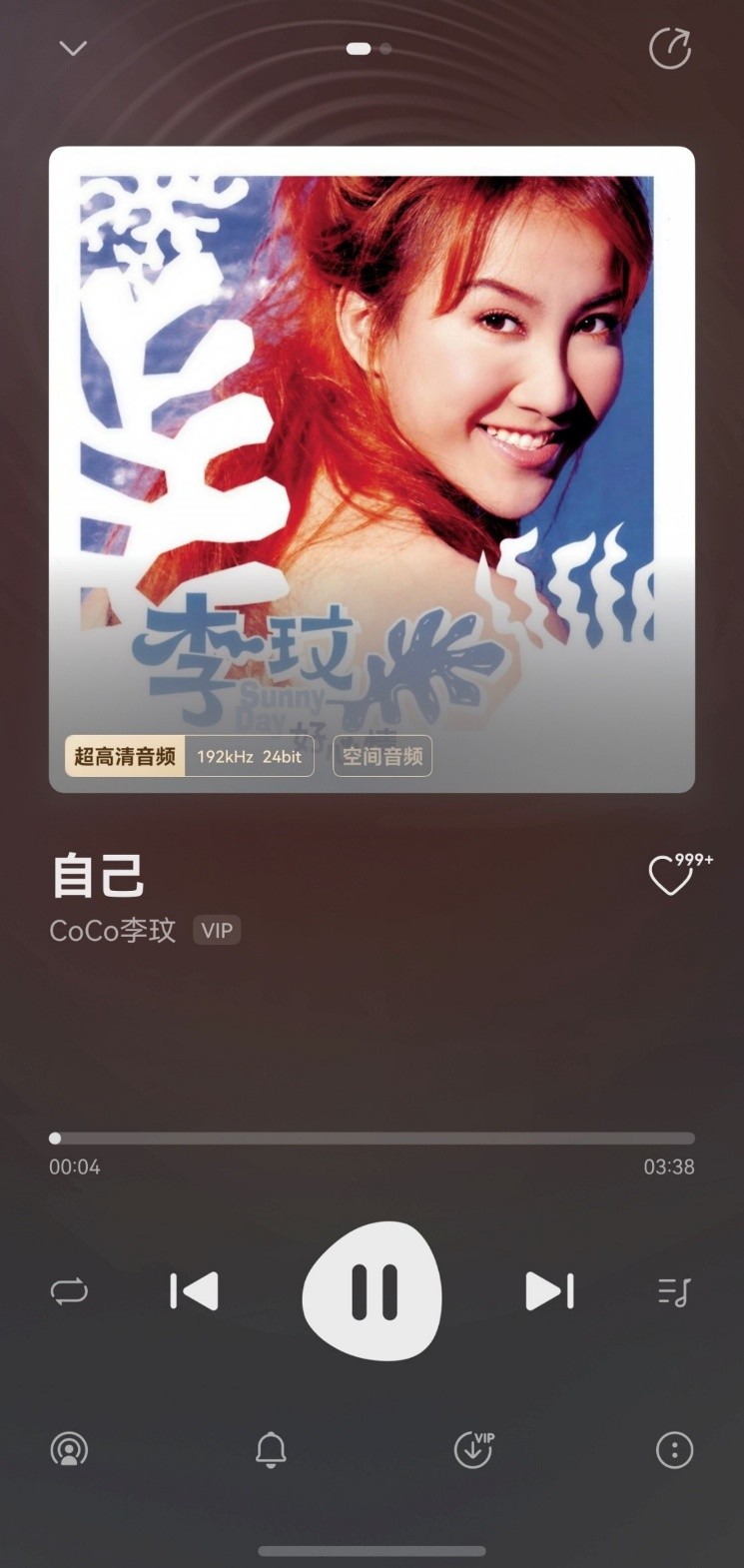This screenshot has height=1568, width=744.
Task: Open artist page for CoCo李玟
Action: pos(113,931)
